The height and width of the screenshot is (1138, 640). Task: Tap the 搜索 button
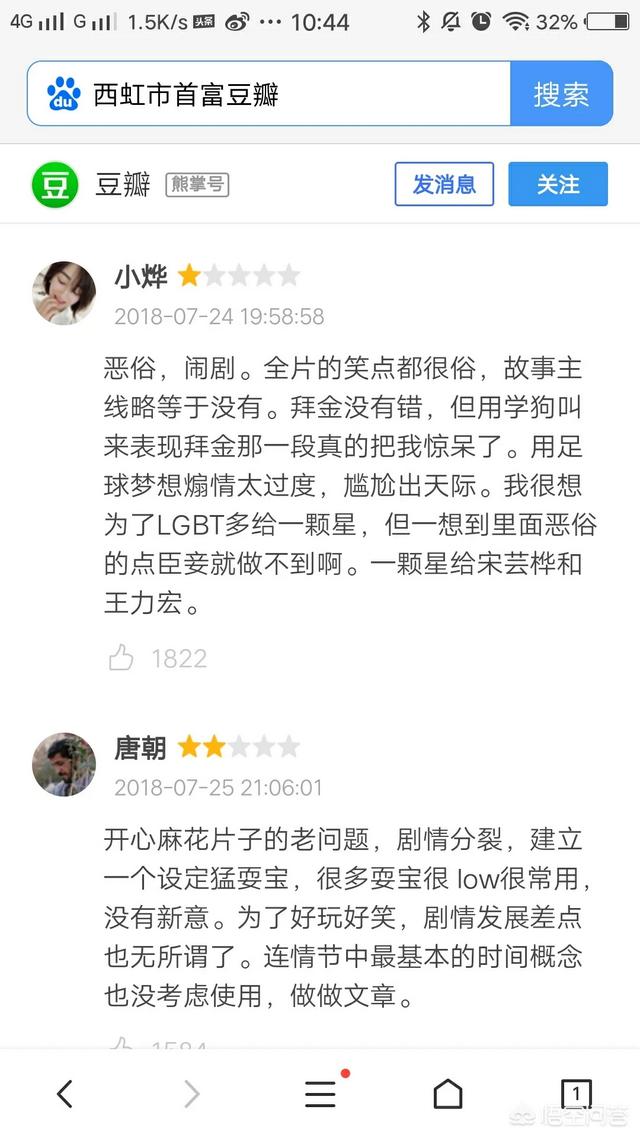click(x=561, y=95)
